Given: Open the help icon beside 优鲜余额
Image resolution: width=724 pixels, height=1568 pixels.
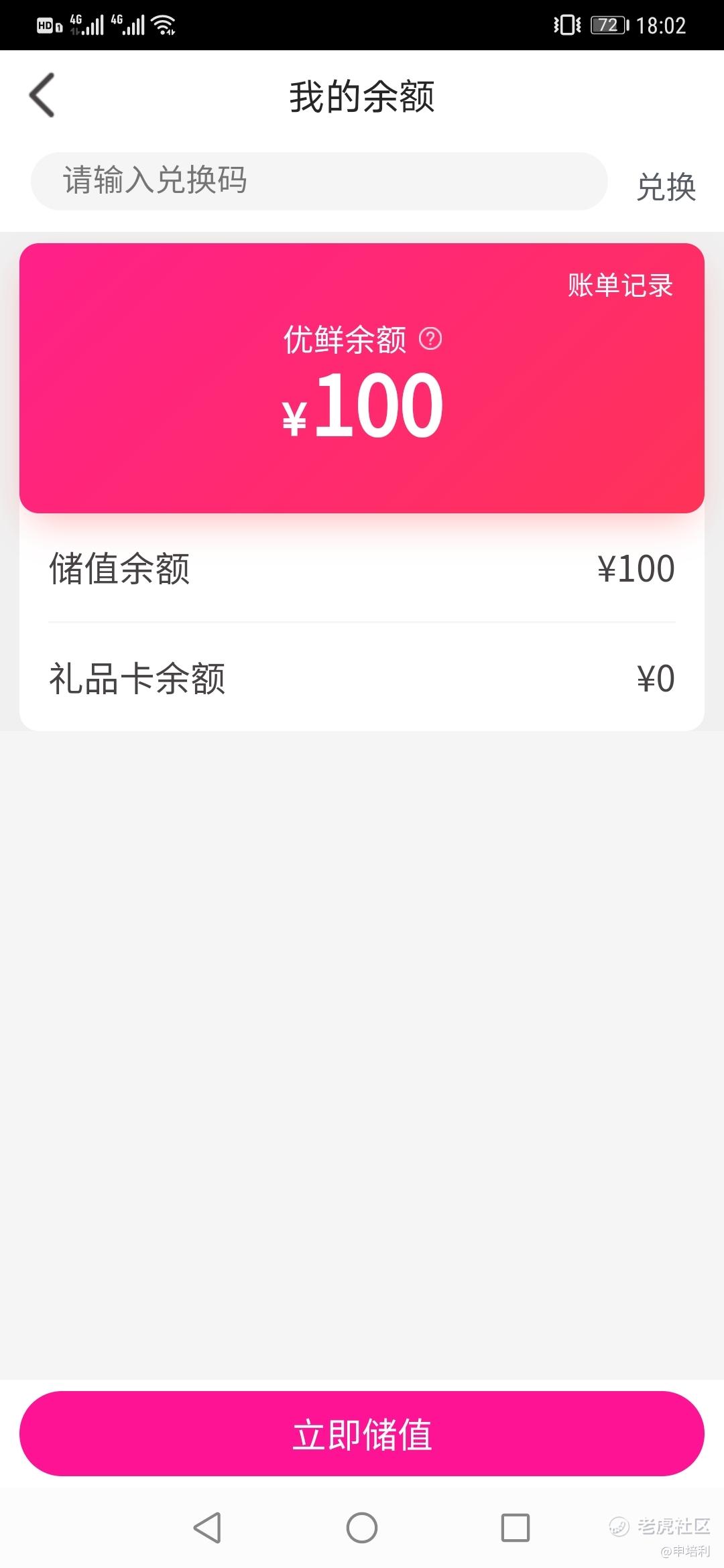Looking at the screenshot, I should pyautogui.click(x=430, y=339).
